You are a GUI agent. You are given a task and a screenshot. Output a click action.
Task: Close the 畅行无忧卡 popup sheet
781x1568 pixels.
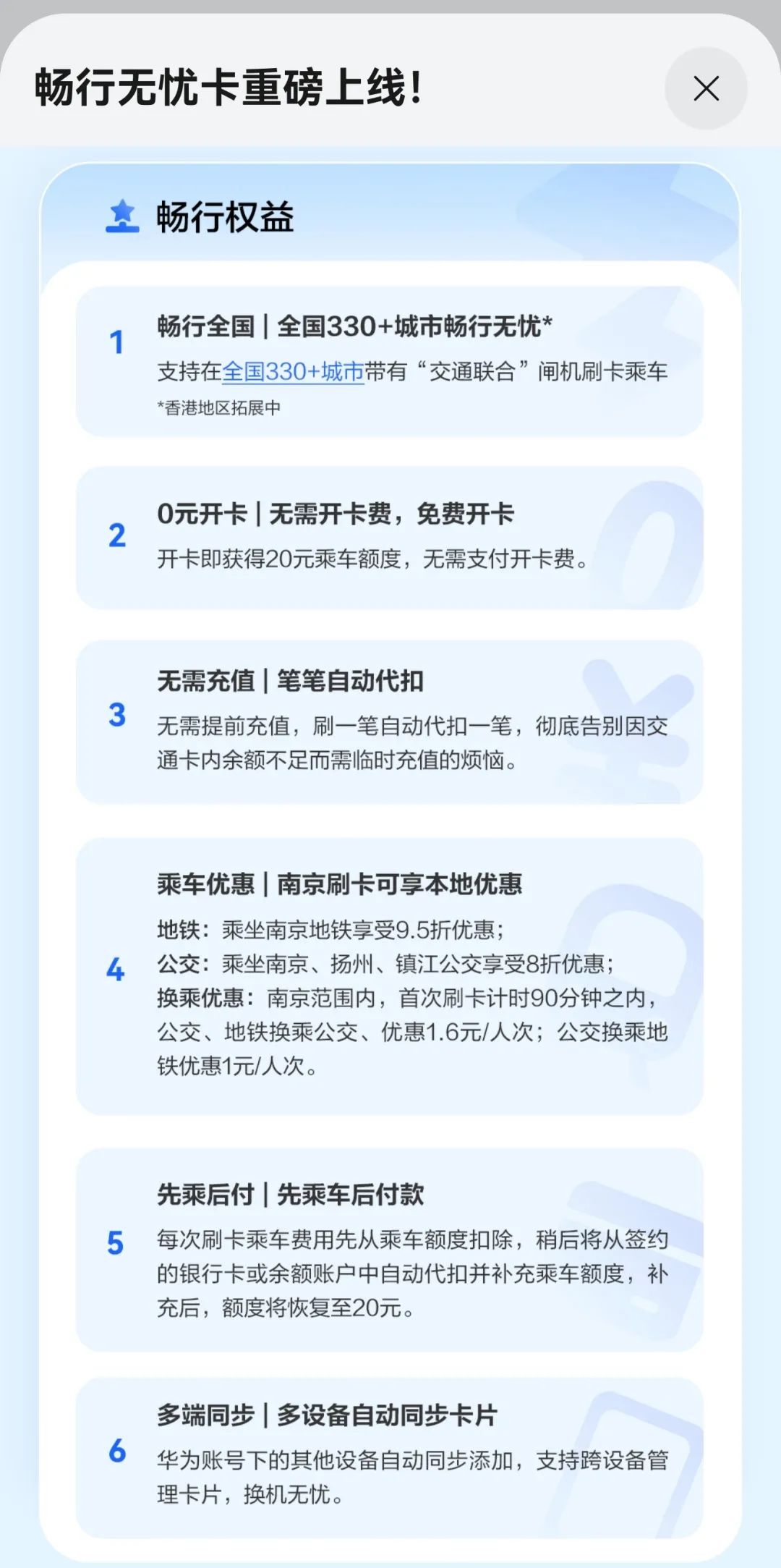pos(706,88)
